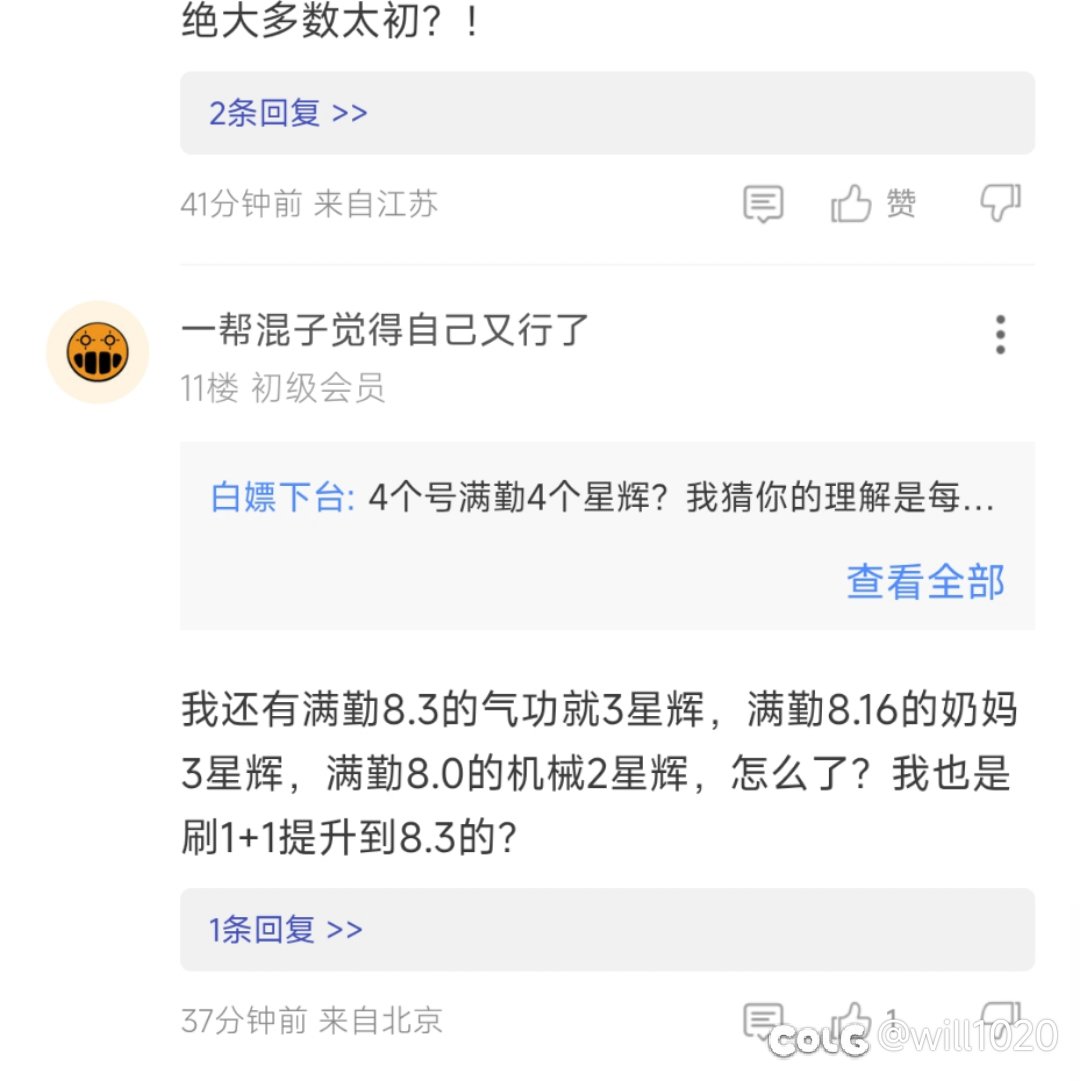Open username 一帮混子觉得自己又行了 profile
This screenshot has width=1080, height=1081.
coord(385,329)
